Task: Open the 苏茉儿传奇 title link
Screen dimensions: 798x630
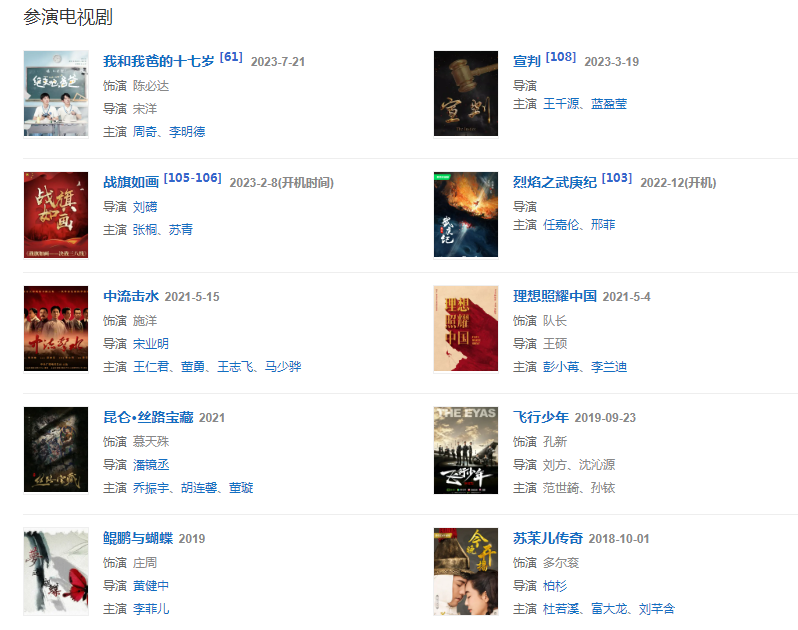Action: click(547, 538)
